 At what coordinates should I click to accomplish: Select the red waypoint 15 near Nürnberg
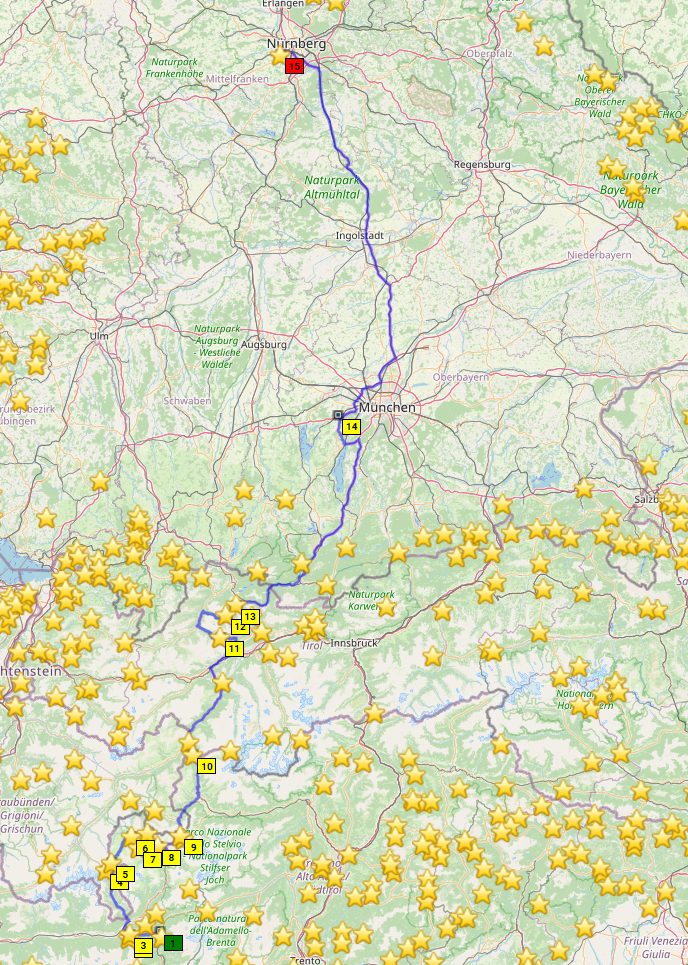294,66
